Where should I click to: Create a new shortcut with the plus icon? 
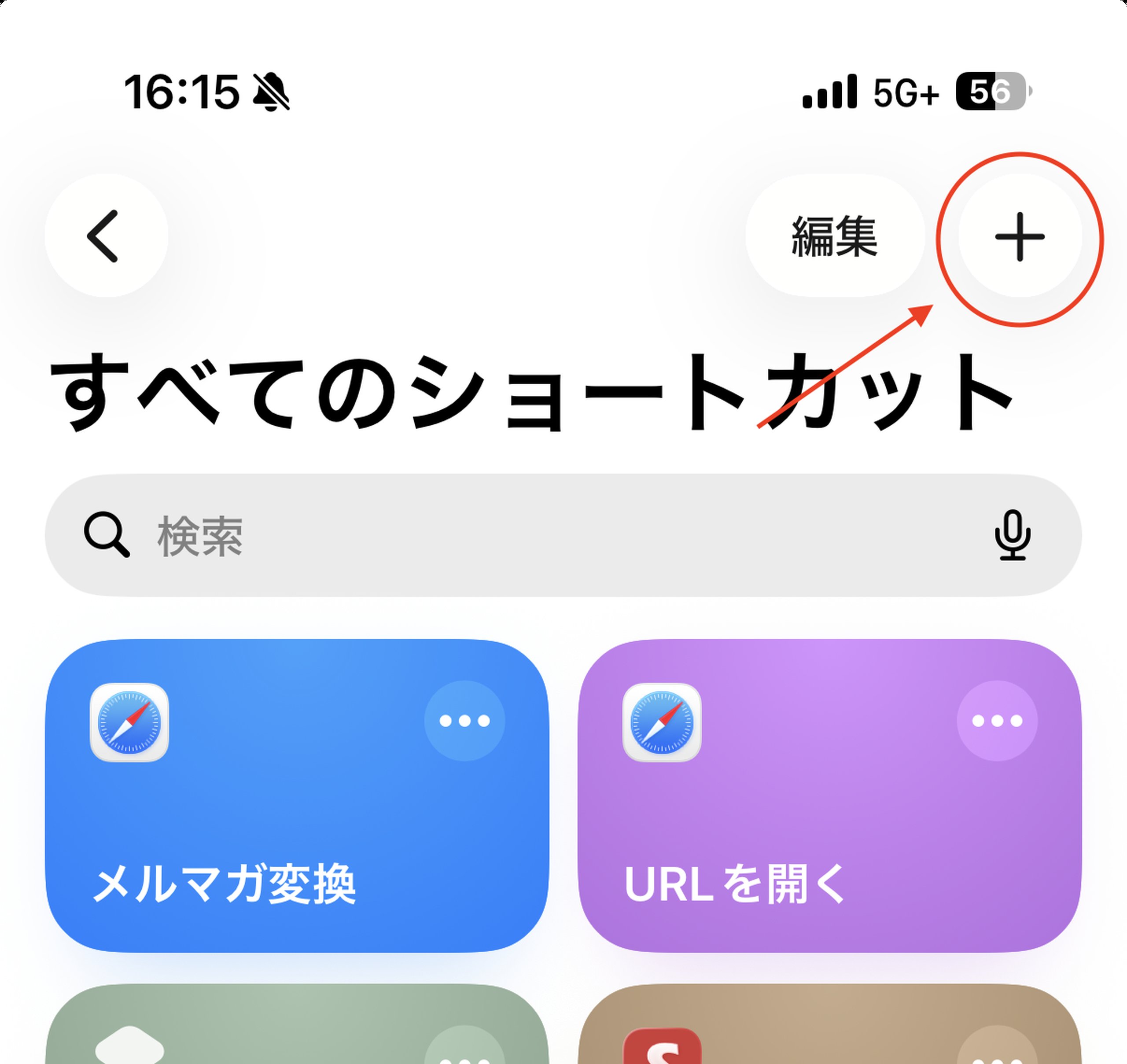(x=1019, y=237)
